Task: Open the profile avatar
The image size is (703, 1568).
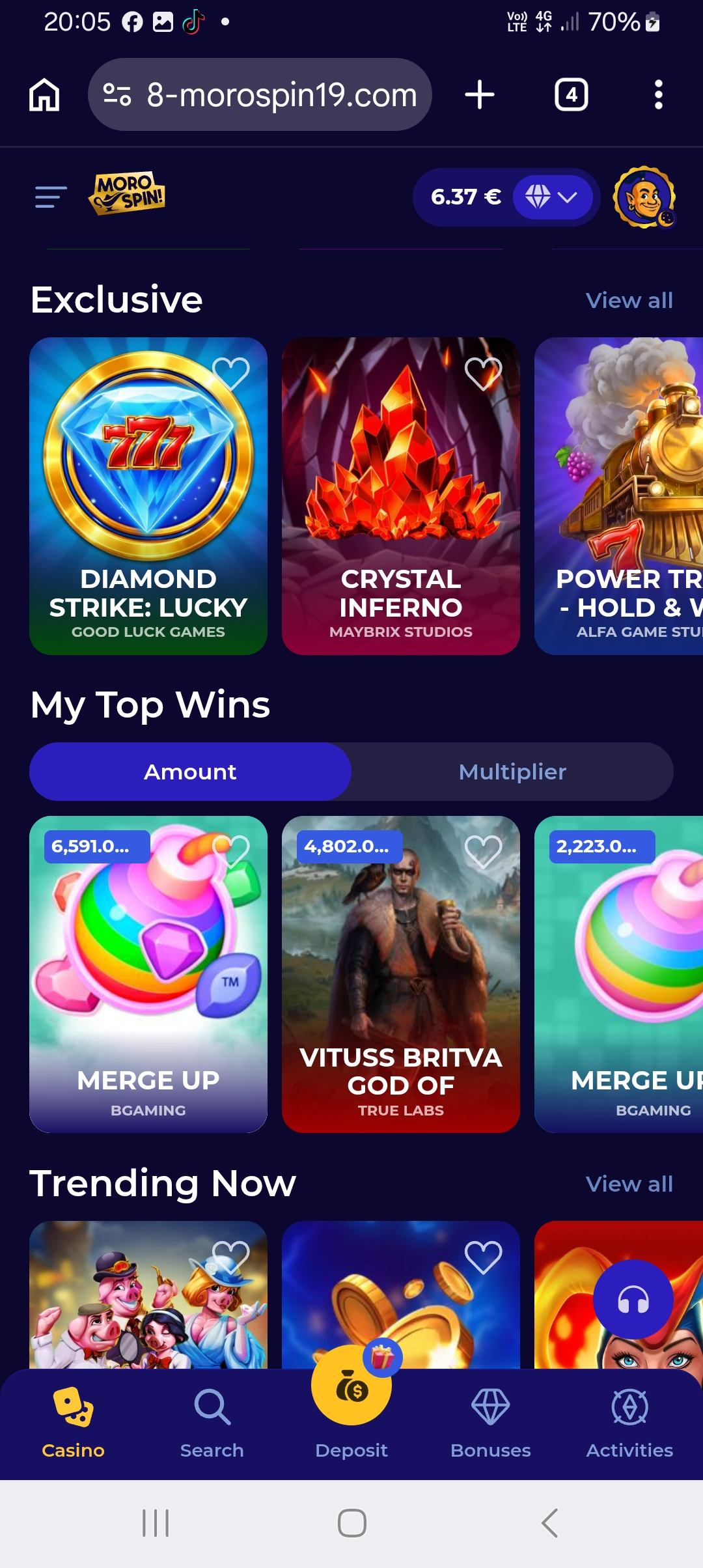Action: [x=644, y=197]
